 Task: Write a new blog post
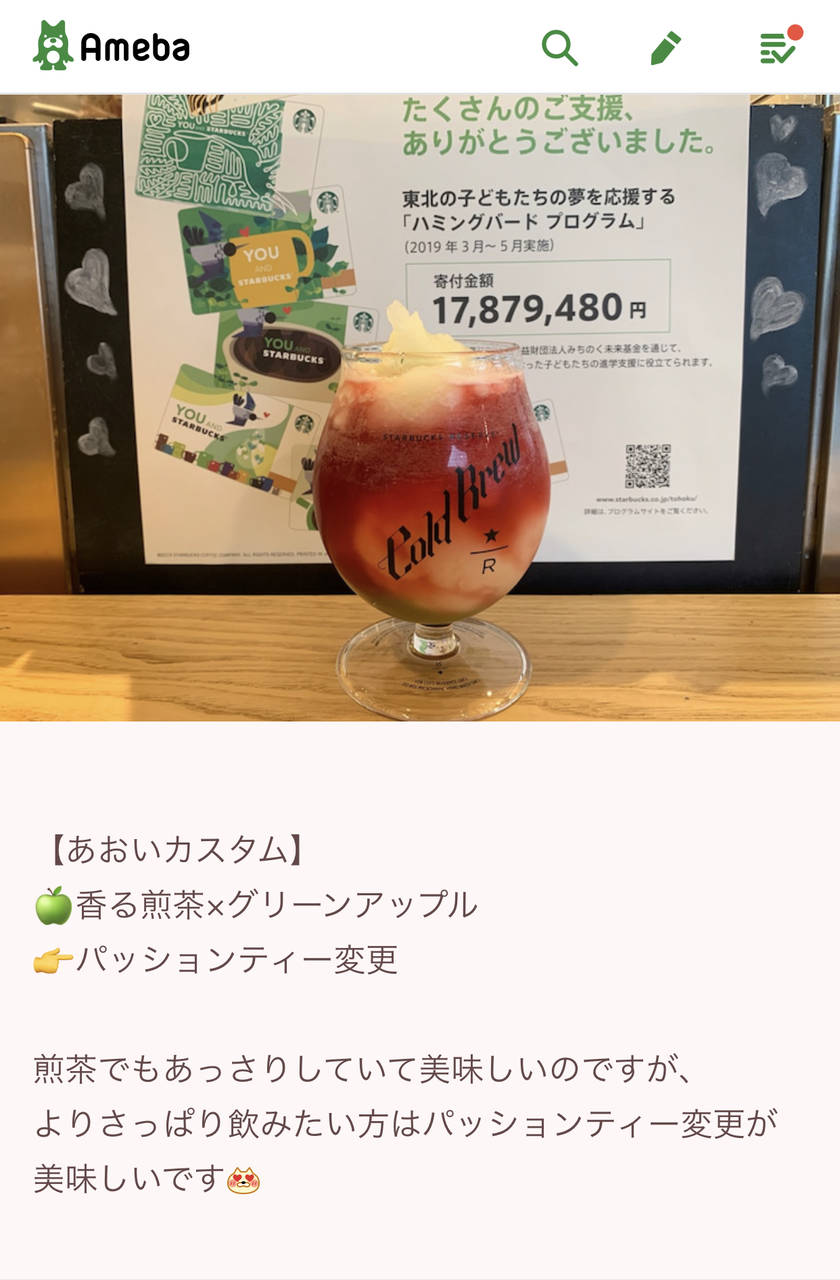[666, 47]
